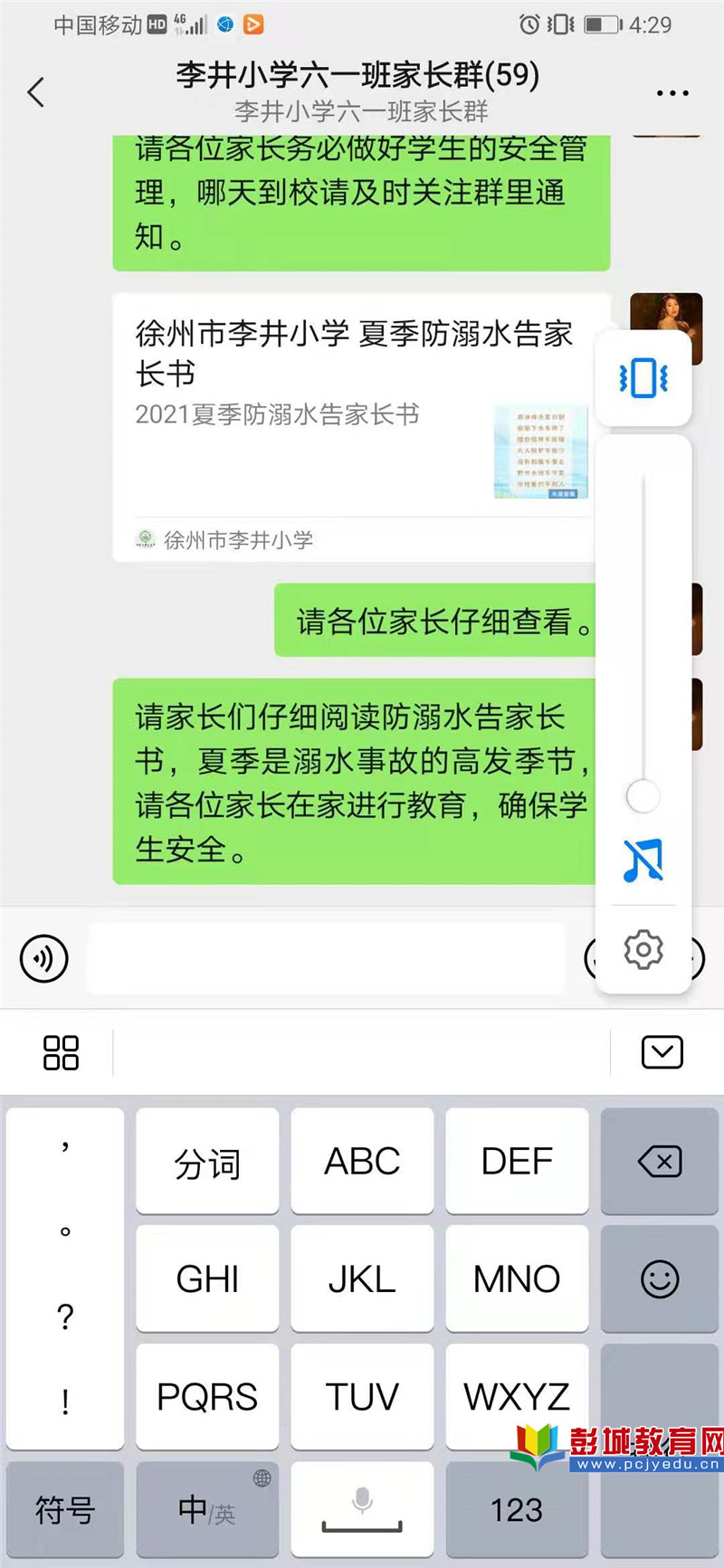Tap the backspace key

(660, 1162)
